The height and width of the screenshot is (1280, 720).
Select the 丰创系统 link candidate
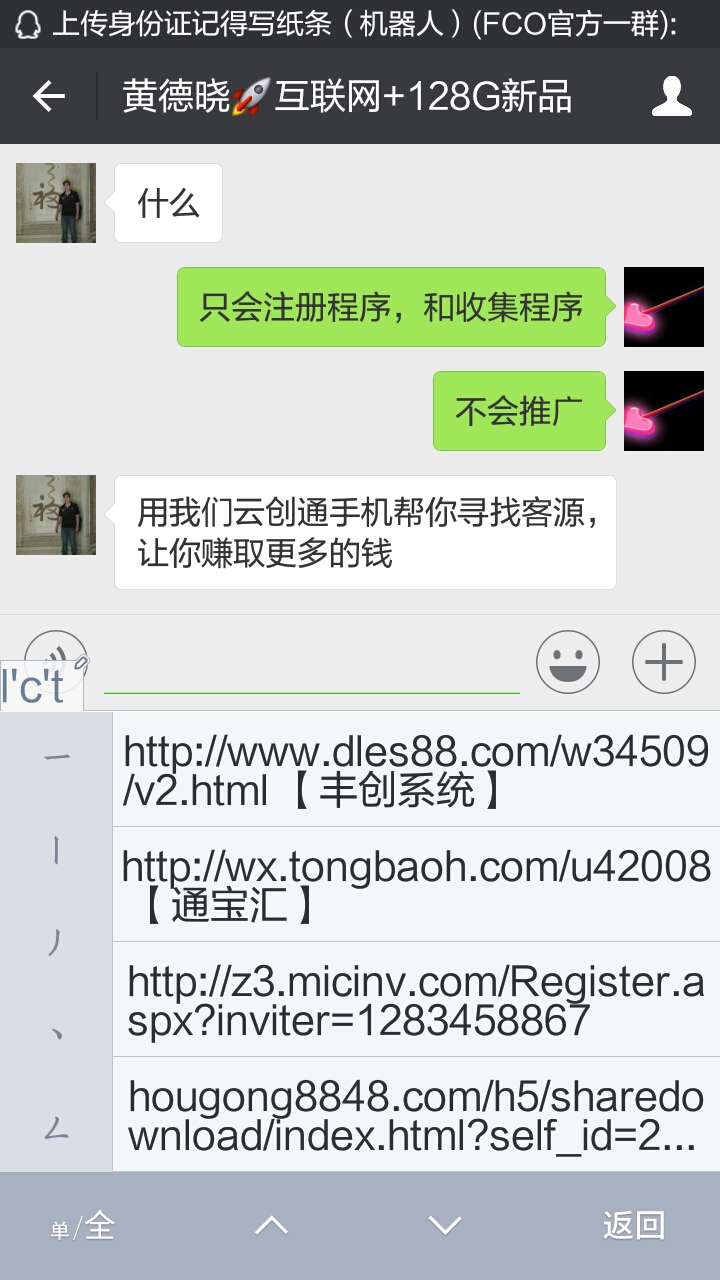point(416,770)
